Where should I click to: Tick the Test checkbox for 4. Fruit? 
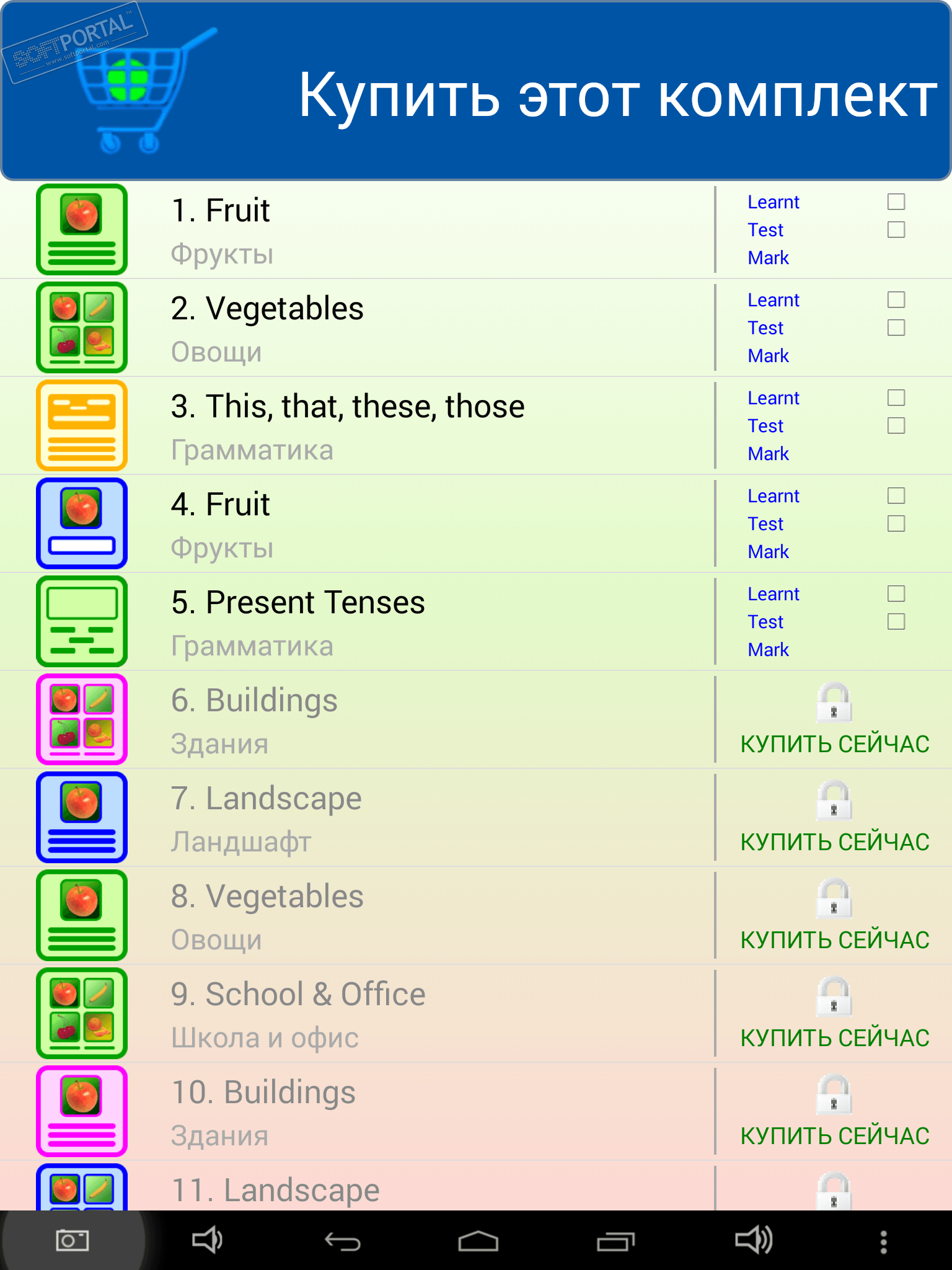tap(896, 524)
